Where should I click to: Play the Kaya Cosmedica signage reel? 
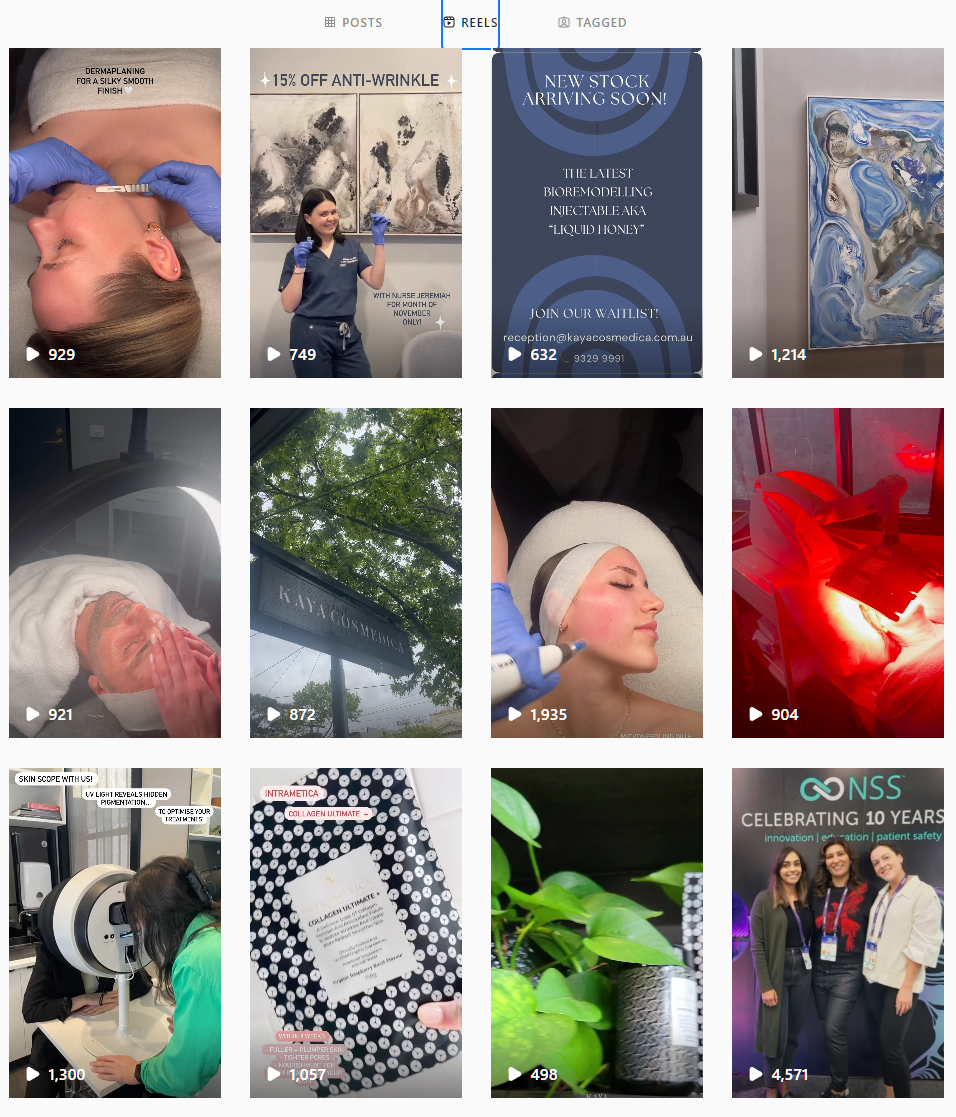pyautogui.click(x=355, y=573)
